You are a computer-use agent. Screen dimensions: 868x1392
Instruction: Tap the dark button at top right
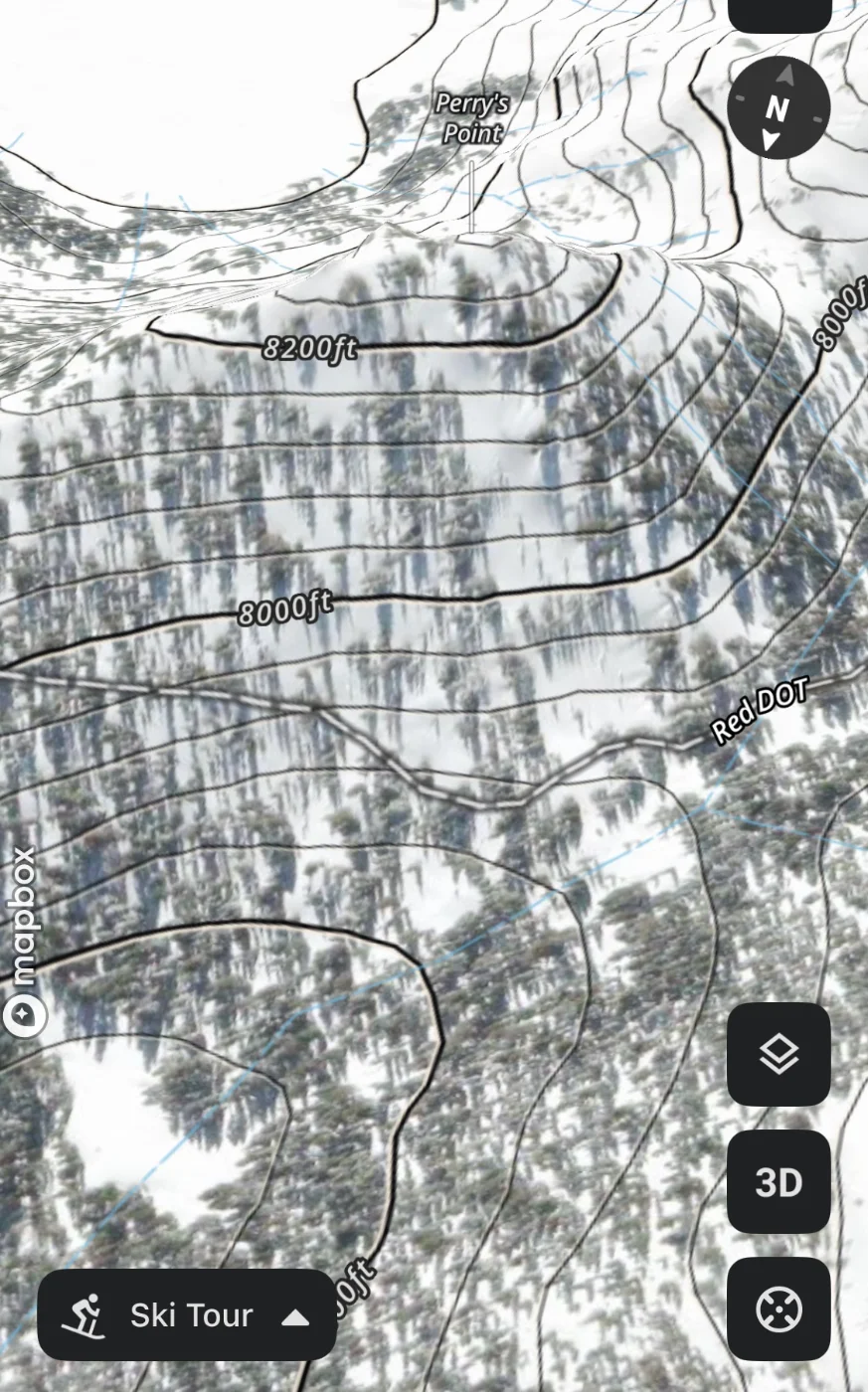coord(779,14)
